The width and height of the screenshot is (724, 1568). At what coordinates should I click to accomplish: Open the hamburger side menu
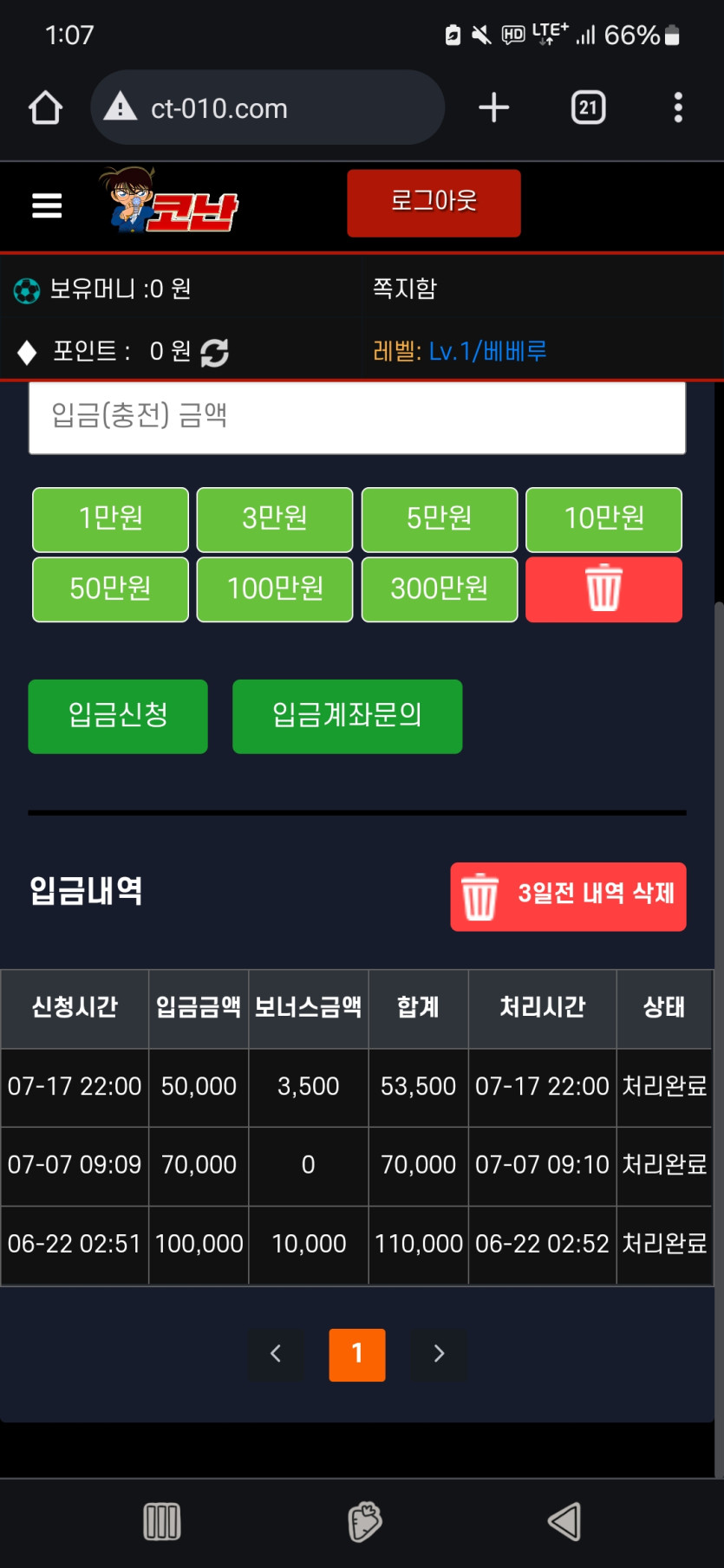point(47,205)
